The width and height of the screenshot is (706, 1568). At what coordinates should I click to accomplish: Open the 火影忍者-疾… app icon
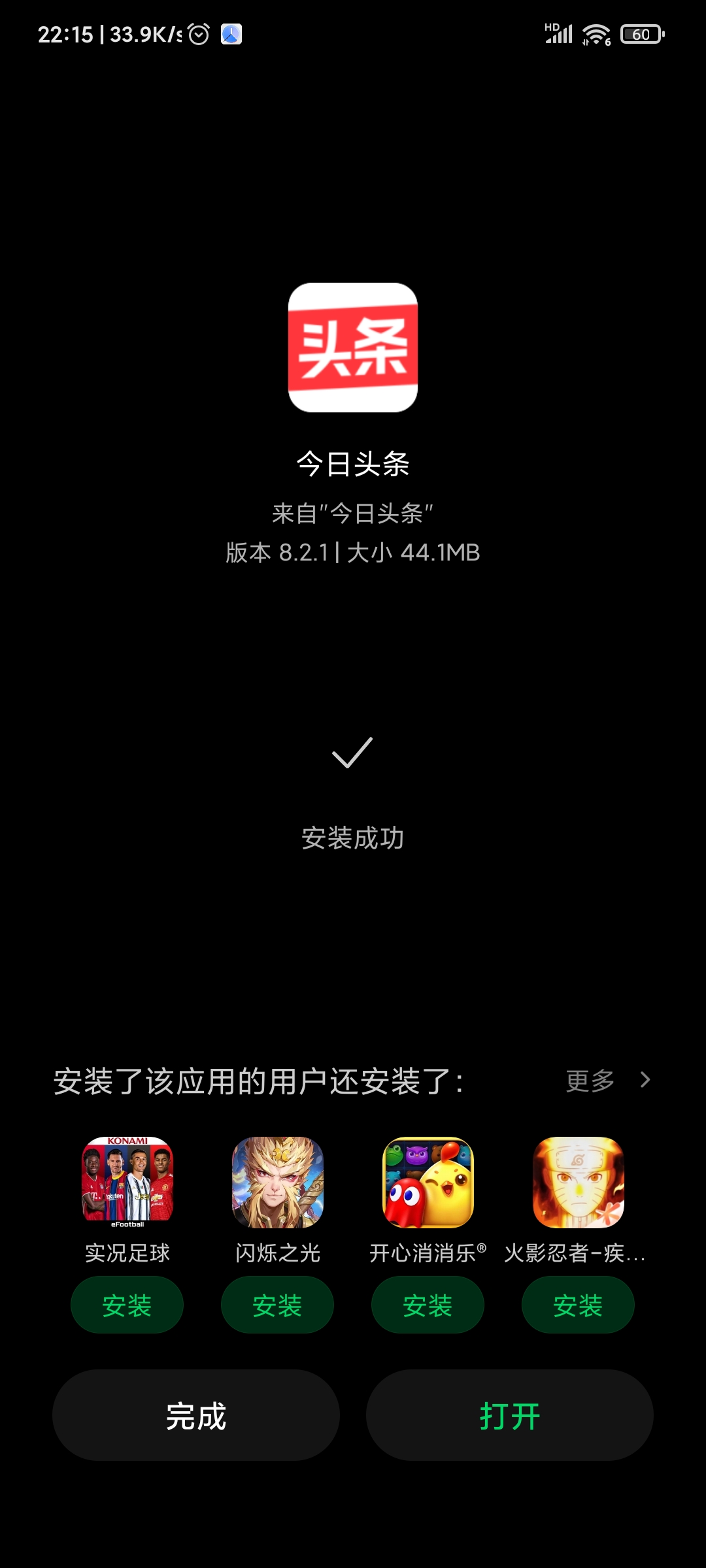[579, 1183]
